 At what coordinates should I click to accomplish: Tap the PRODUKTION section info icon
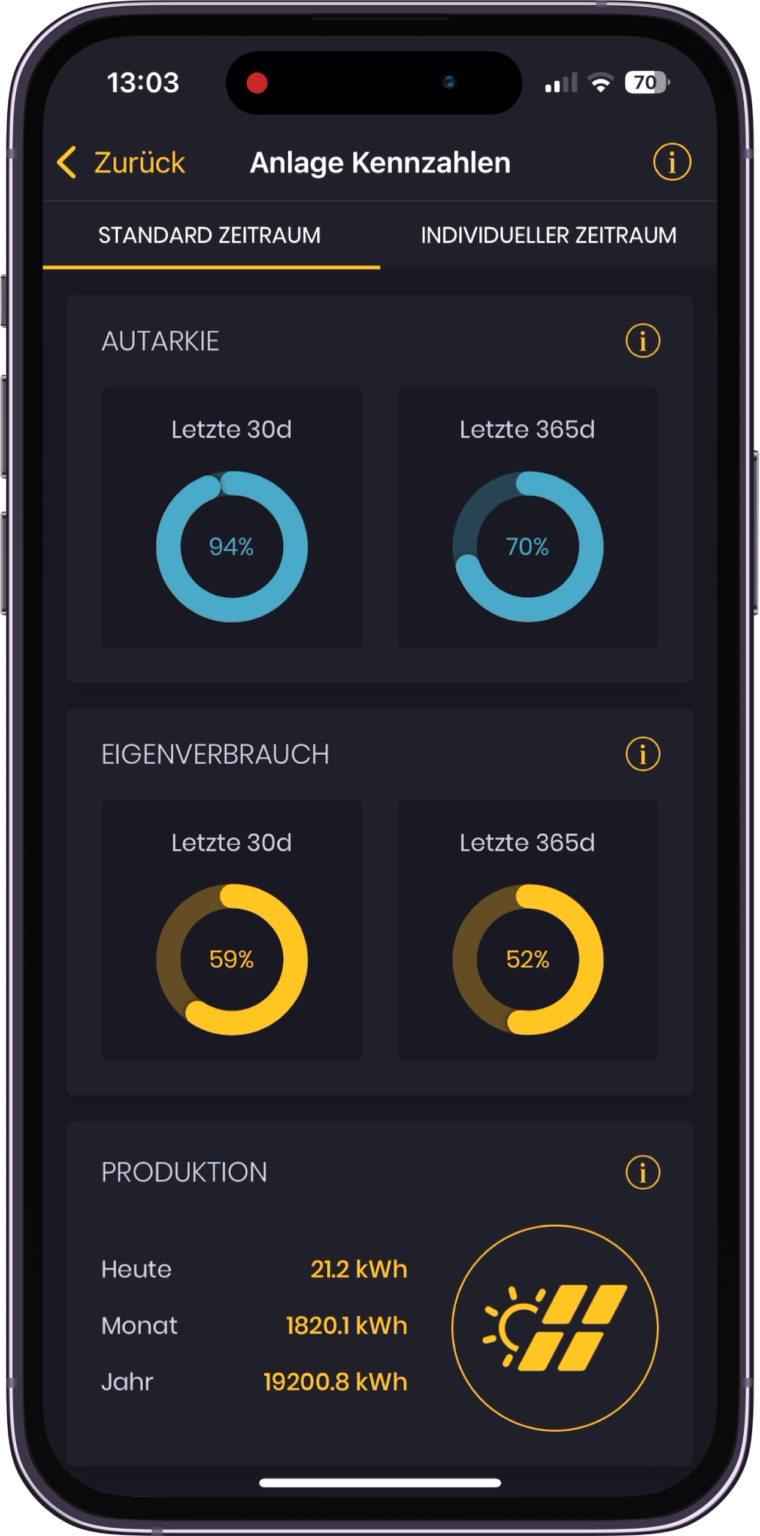(x=643, y=1172)
